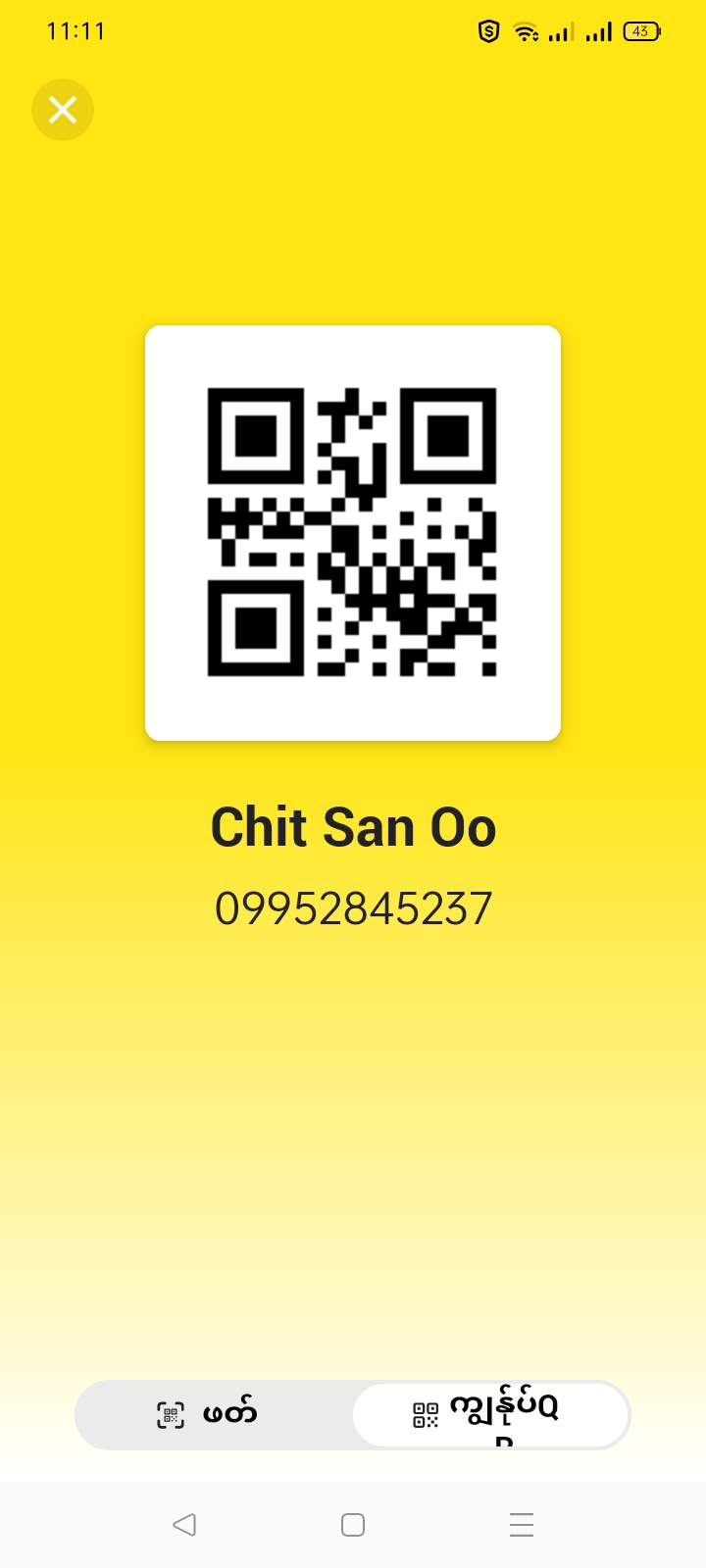Viewport: 706px width, 1568px height.
Task: Open recent apps from the navigation bar
Action: [521, 1524]
